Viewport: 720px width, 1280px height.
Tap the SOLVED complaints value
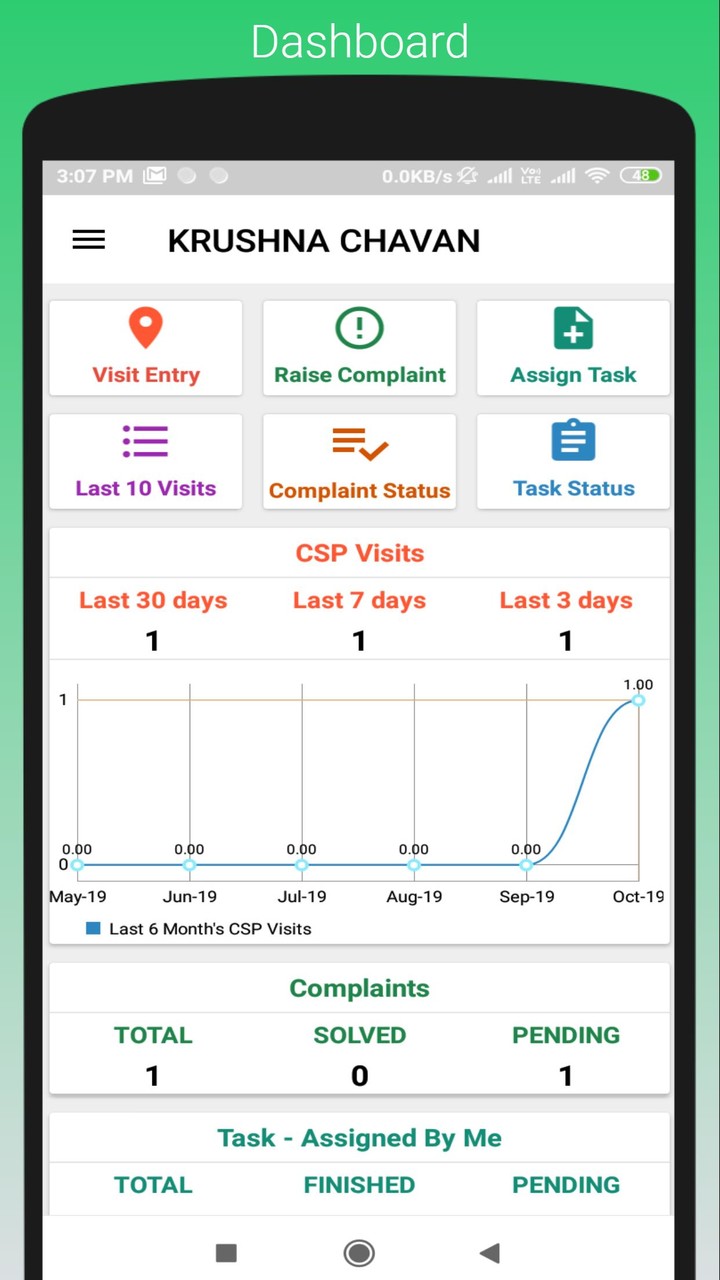pos(359,1075)
